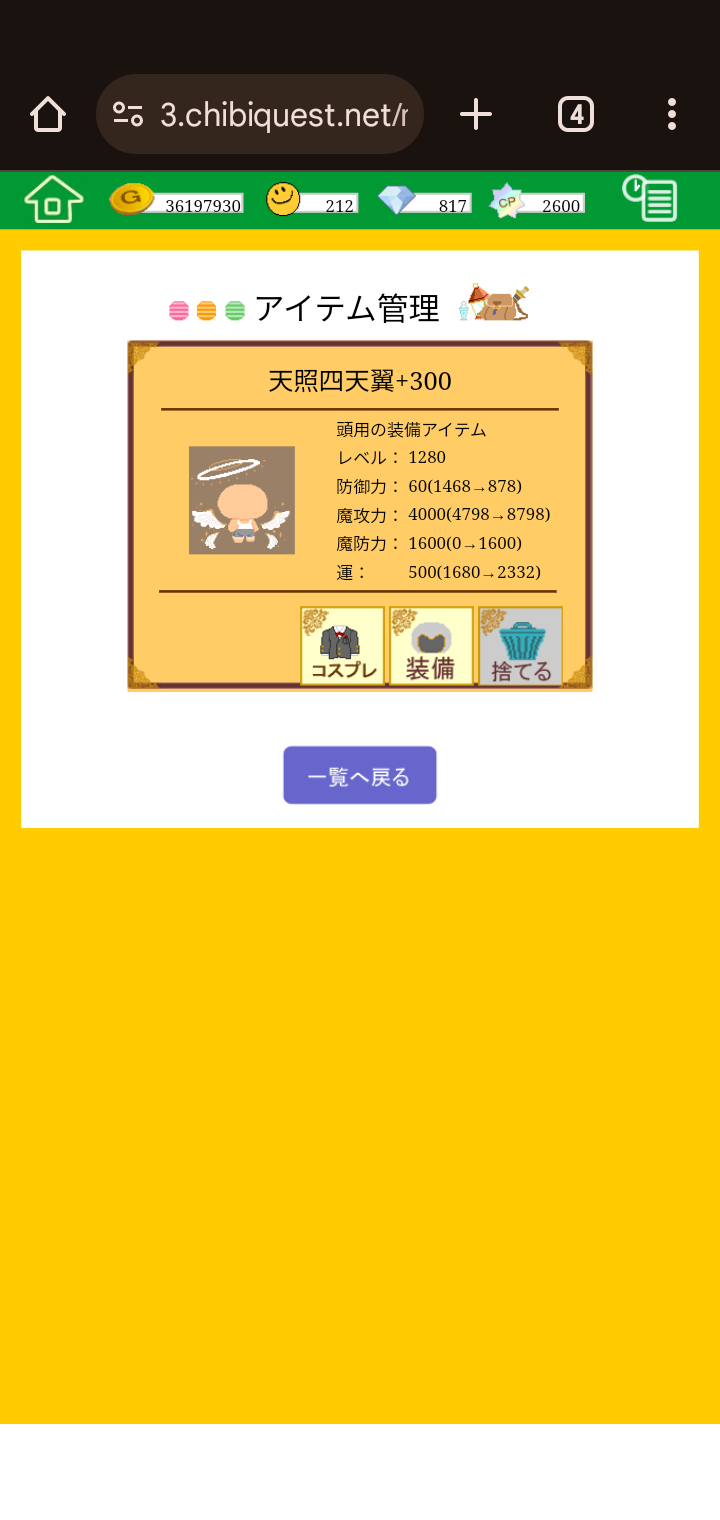The width and height of the screenshot is (720, 1520).
Task: Open a new browser tab
Action: click(476, 114)
